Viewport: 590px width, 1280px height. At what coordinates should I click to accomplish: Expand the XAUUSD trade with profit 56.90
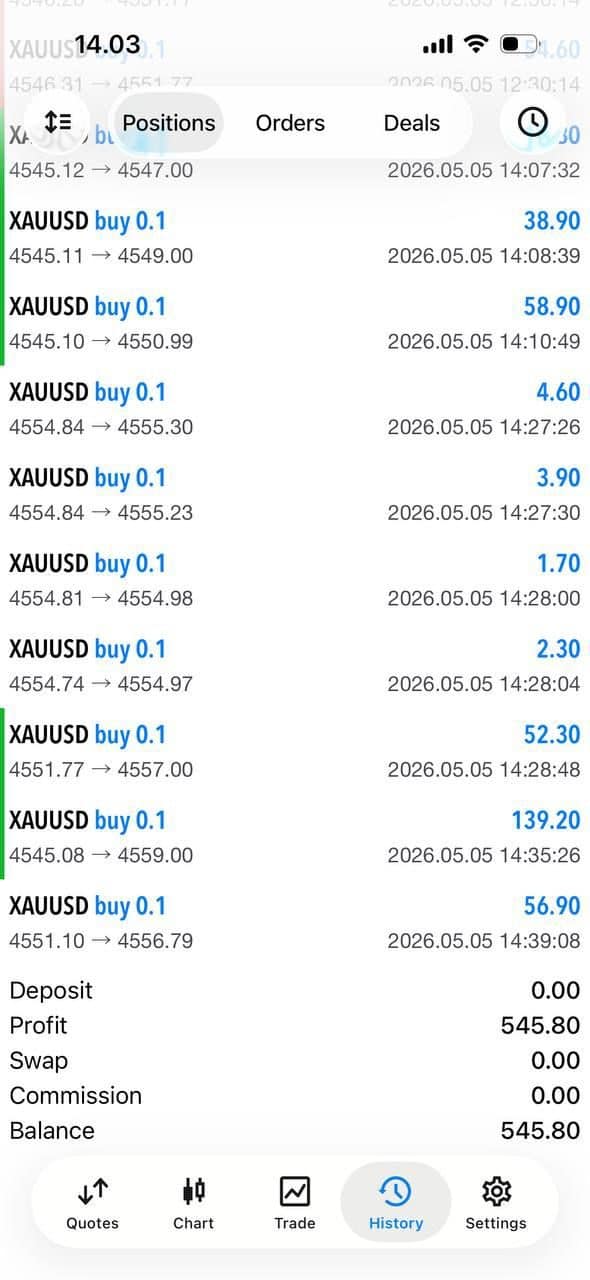[295, 923]
